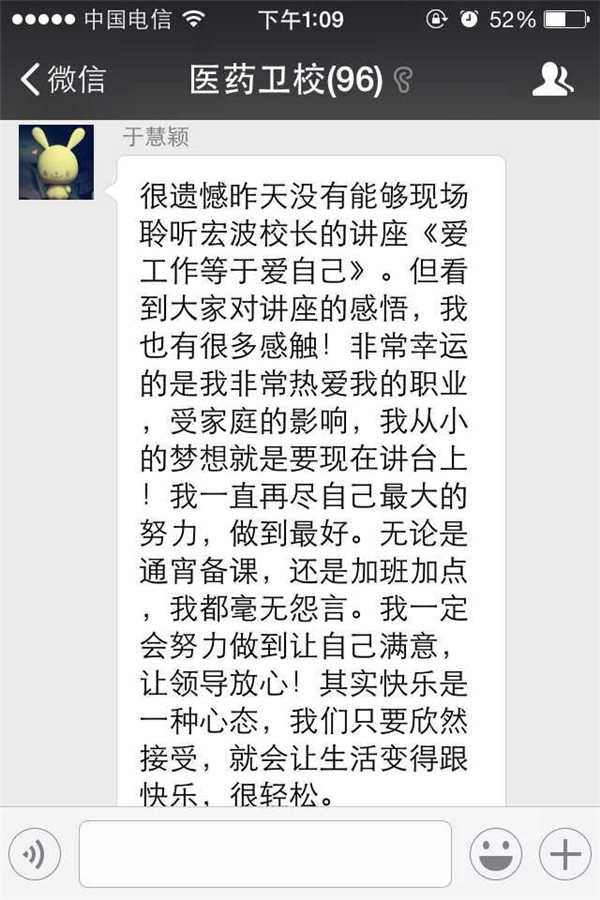Open the group members info icon

553,80
